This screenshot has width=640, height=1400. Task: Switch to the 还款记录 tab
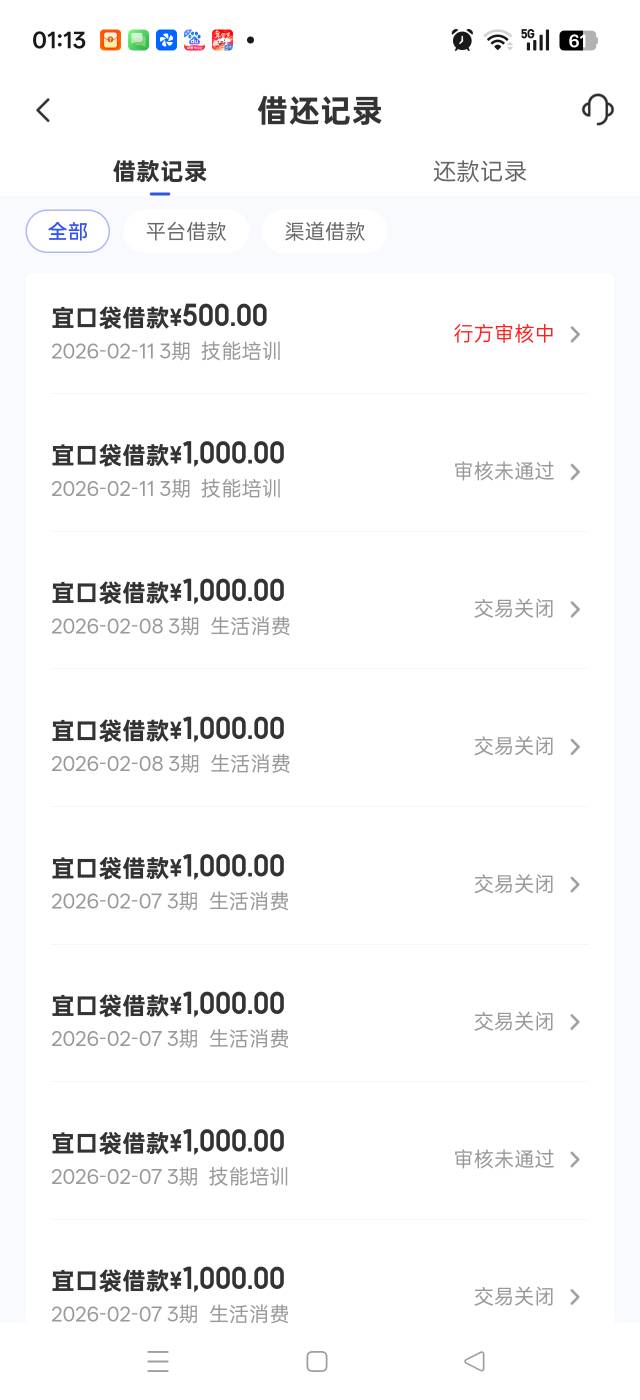[479, 172]
